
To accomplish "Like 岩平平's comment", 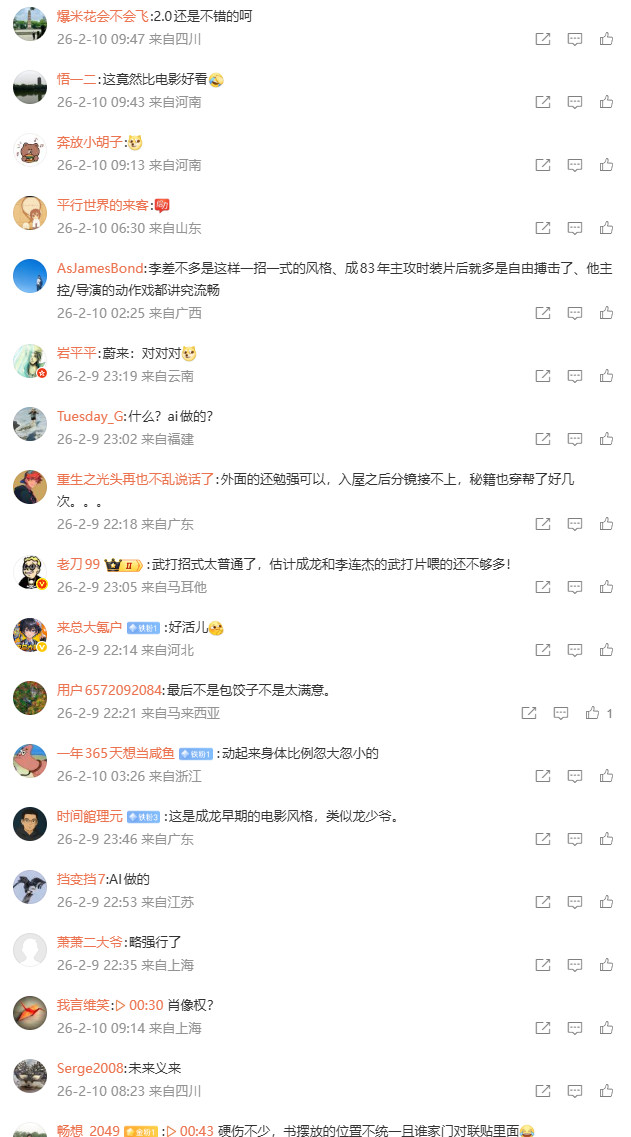I will pos(606,376).
